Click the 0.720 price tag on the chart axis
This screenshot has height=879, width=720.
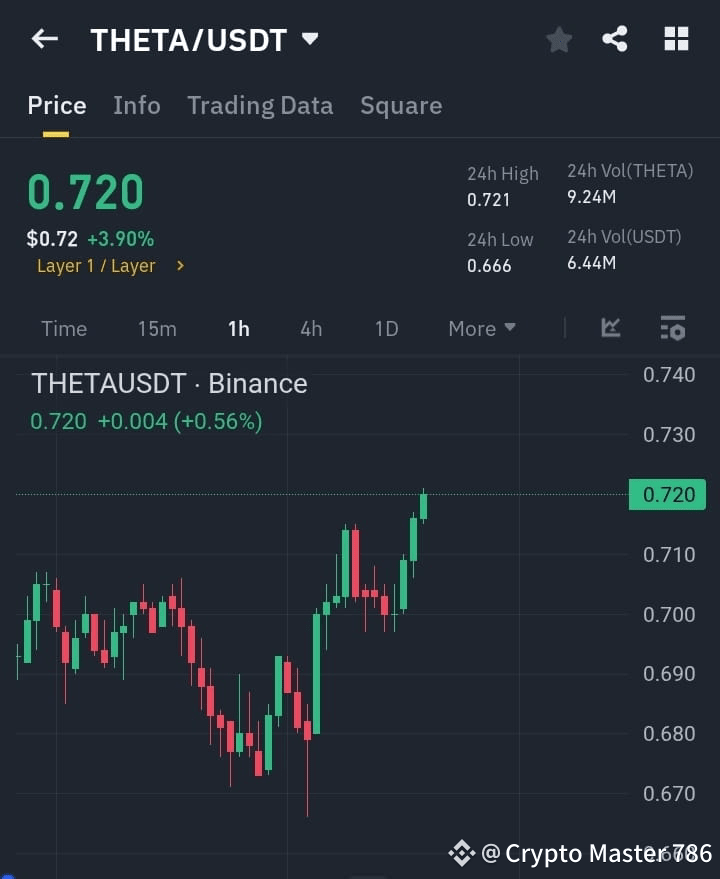667,494
